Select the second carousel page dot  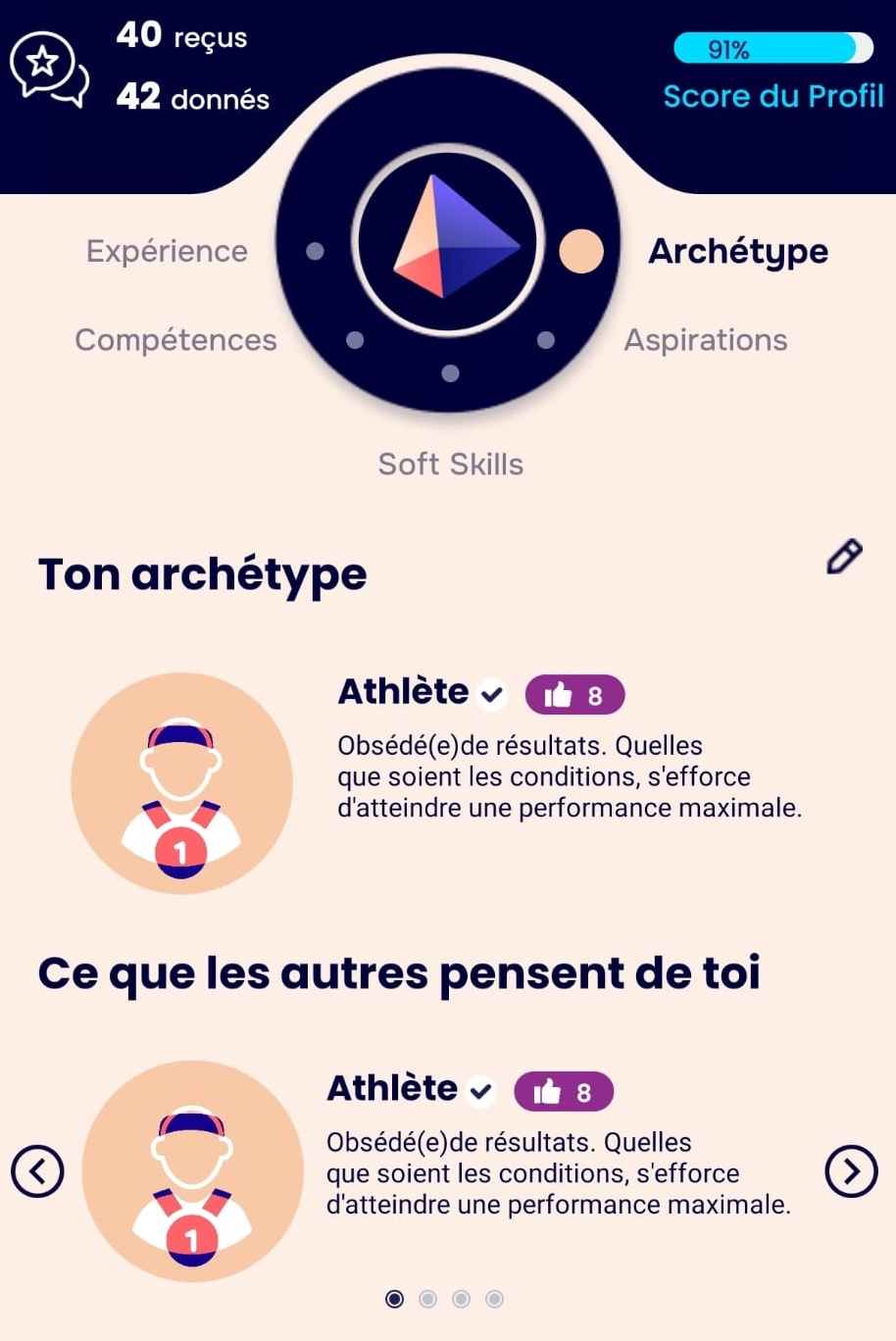(x=427, y=1299)
